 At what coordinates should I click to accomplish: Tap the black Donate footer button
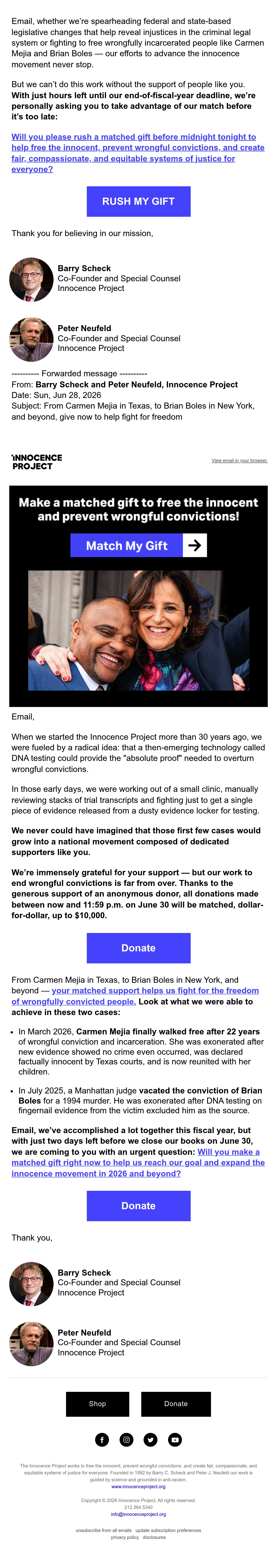[176, 1404]
